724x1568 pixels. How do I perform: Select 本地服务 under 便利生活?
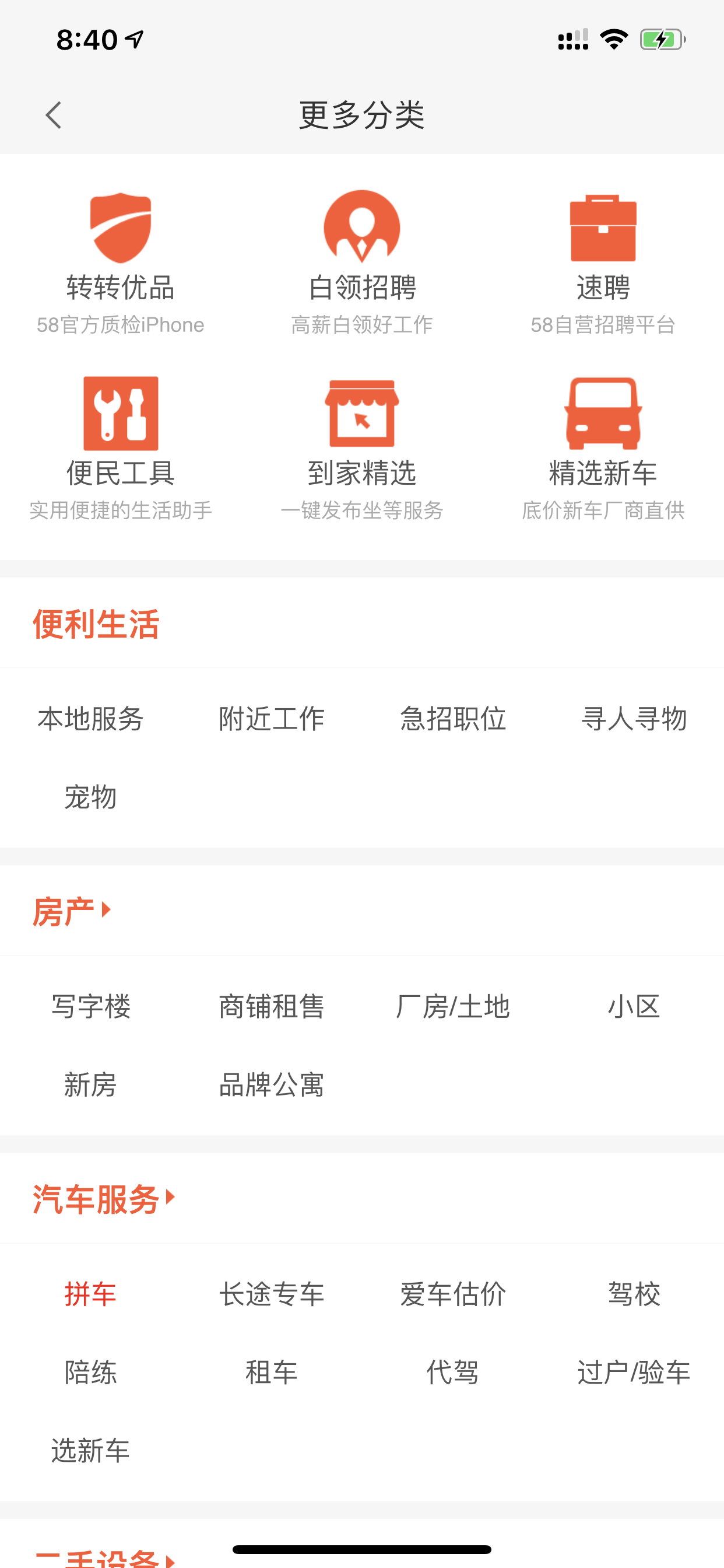click(x=91, y=719)
